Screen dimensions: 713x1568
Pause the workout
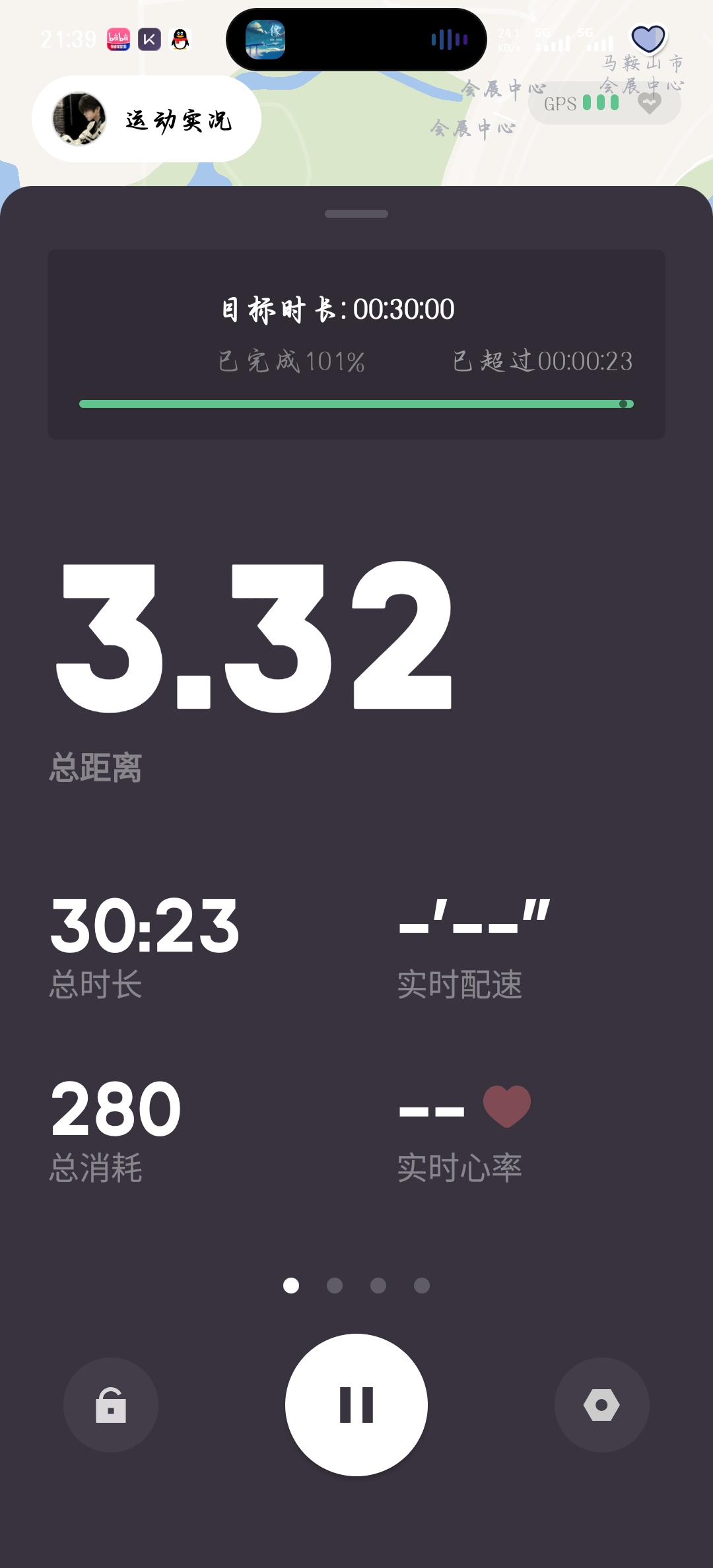(x=356, y=1404)
